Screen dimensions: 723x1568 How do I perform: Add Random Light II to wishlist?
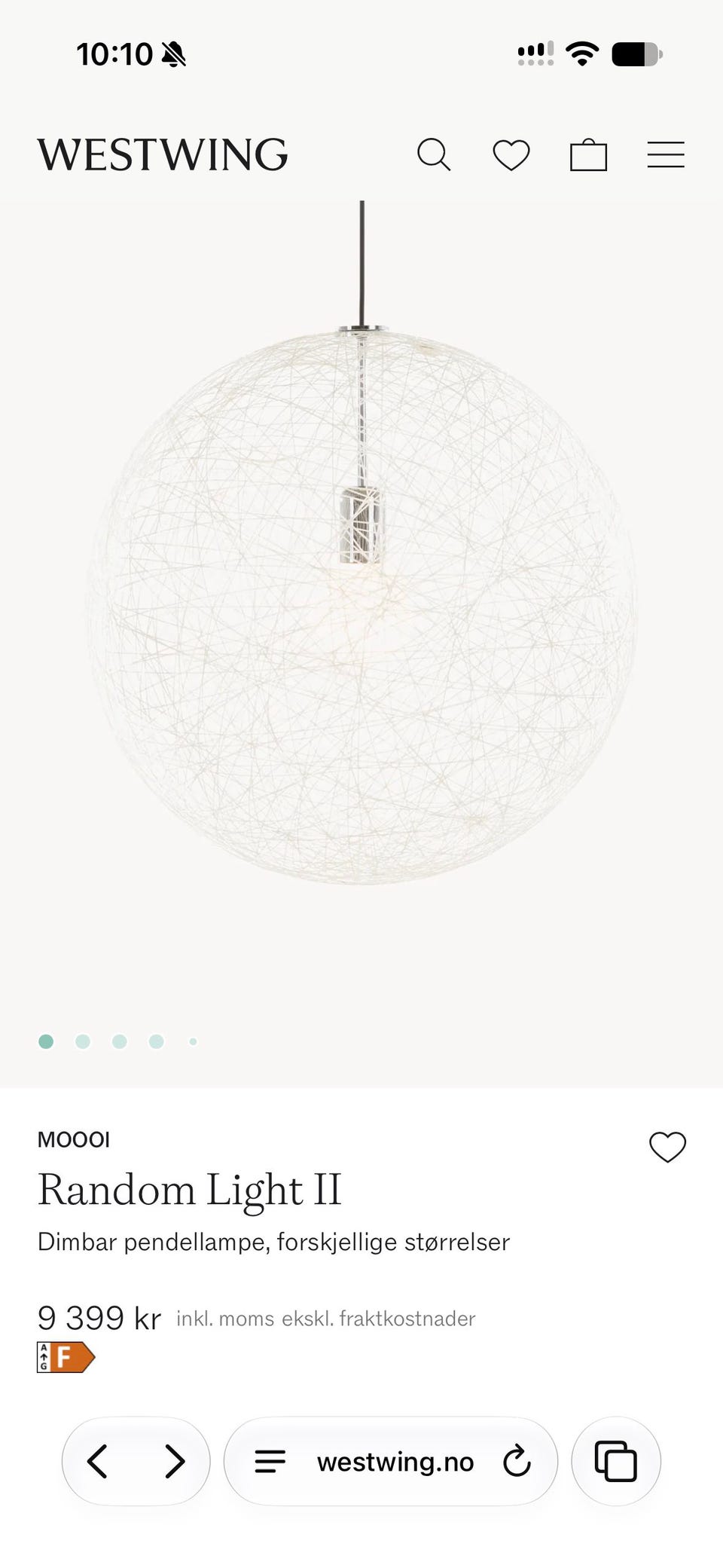click(667, 1148)
